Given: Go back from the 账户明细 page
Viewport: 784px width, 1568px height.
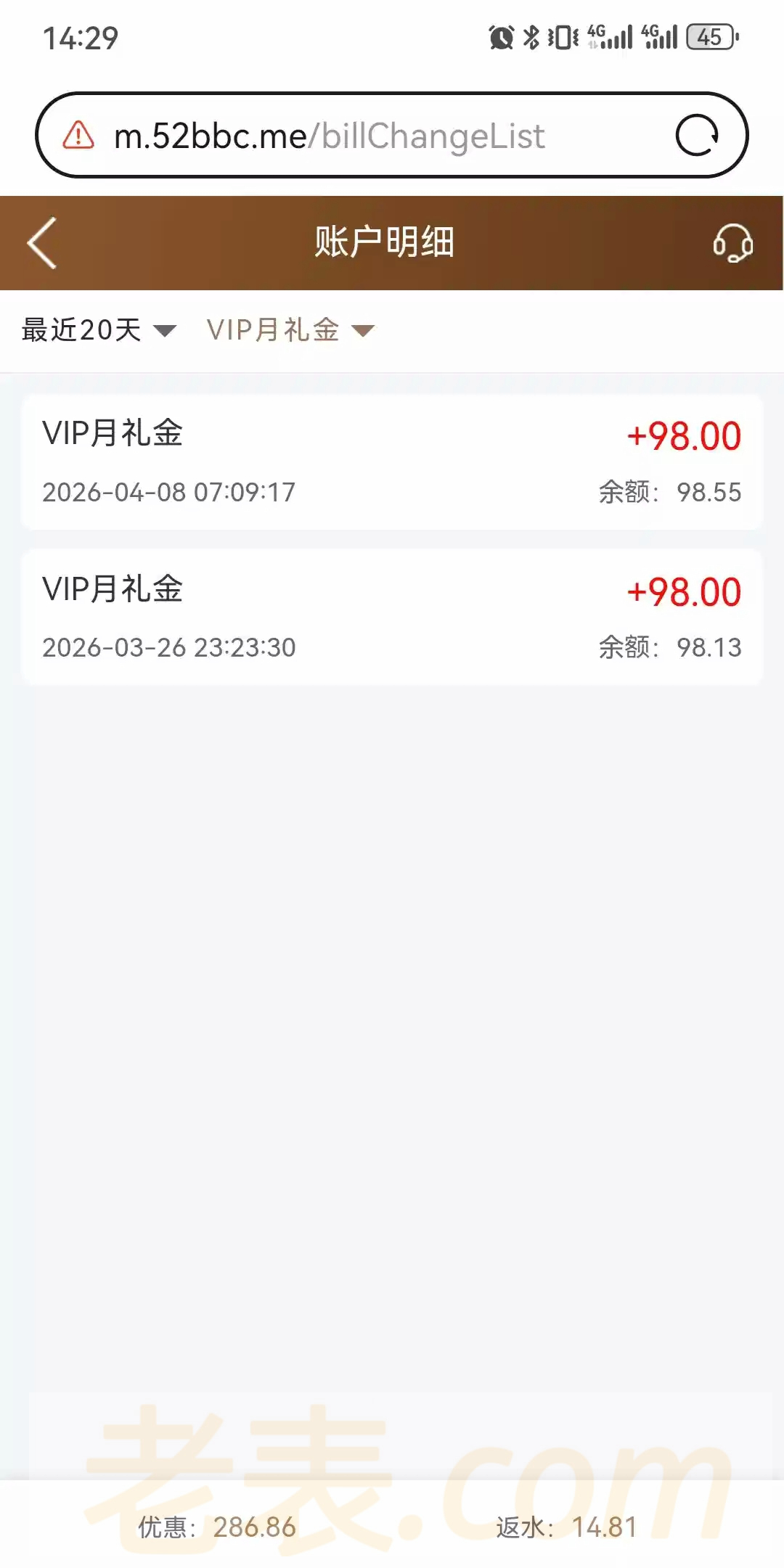Looking at the screenshot, I should point(42,243).
